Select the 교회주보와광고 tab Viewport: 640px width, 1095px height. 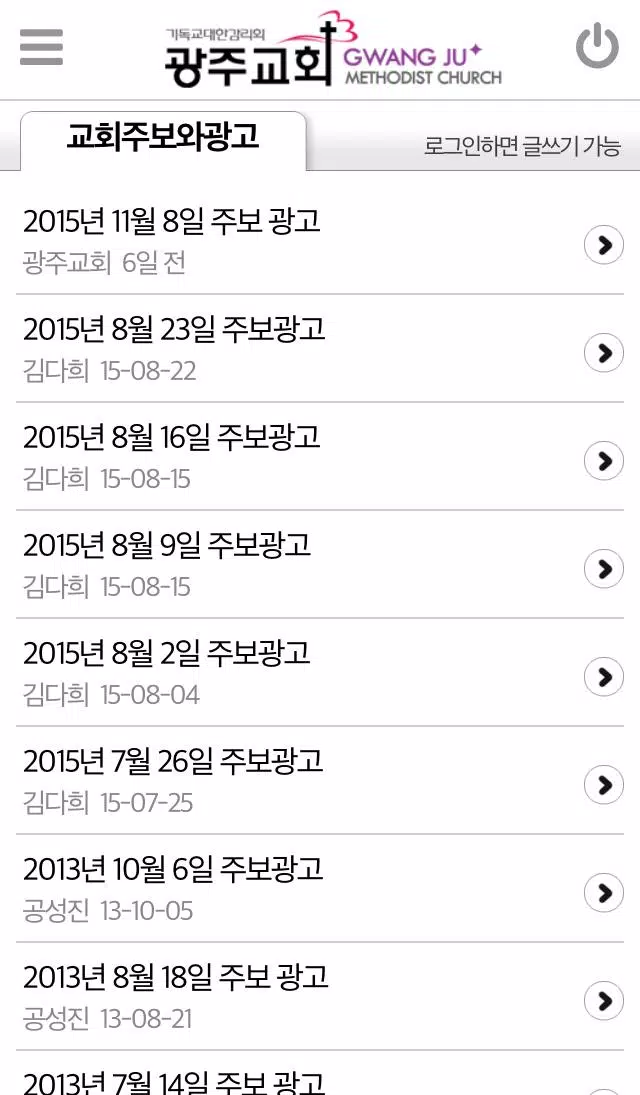(x=163, y=140)
